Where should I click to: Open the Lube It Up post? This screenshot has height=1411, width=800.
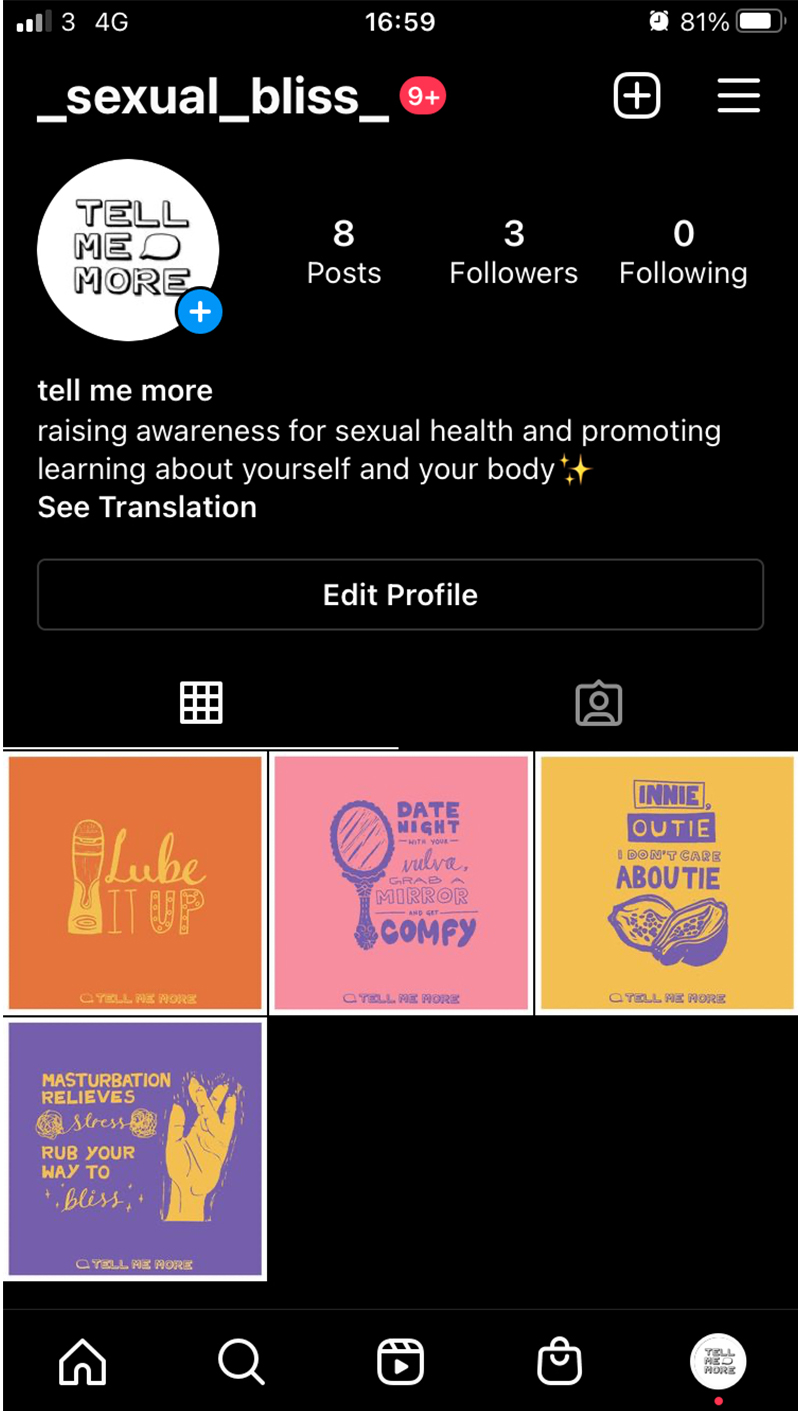point(135,883)
